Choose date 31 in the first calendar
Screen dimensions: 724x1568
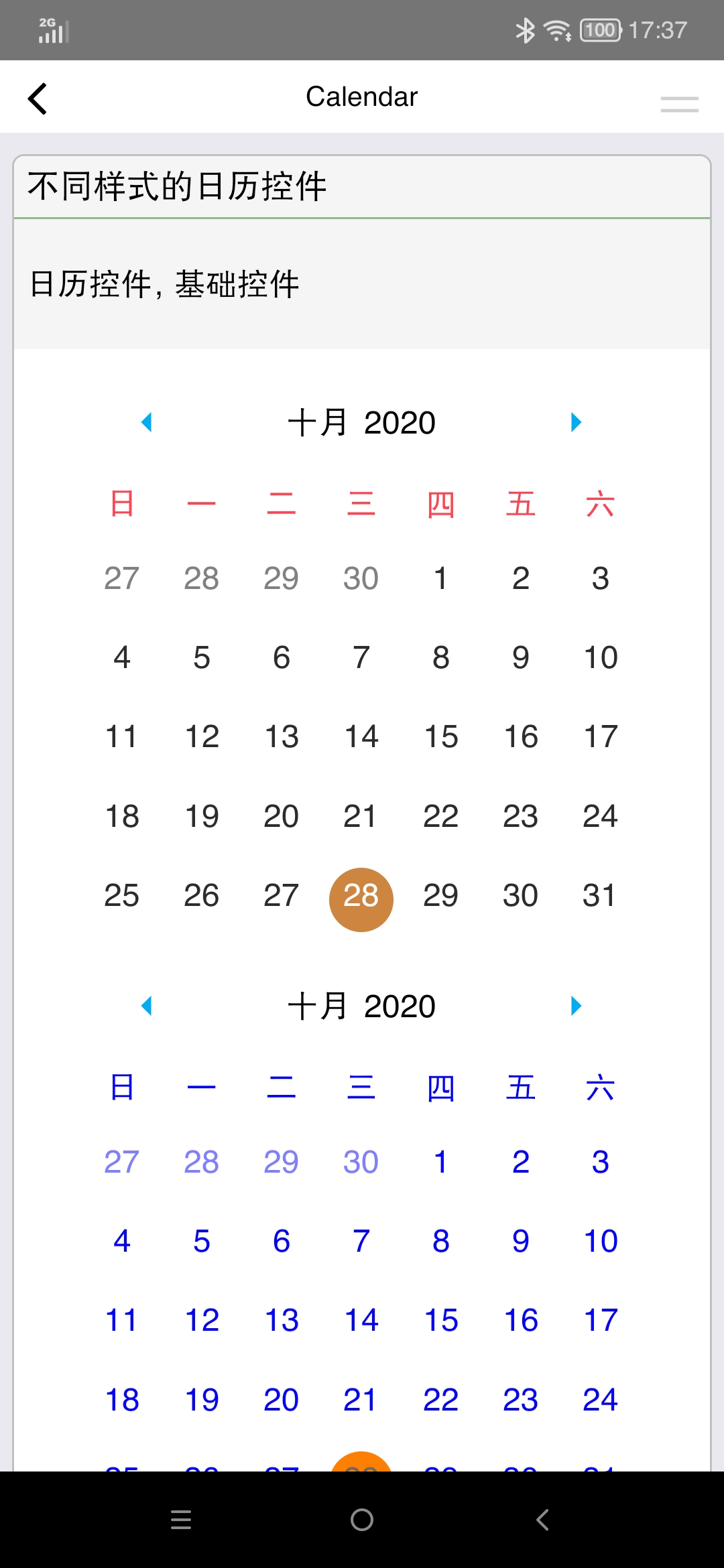click(x=599, y=896)
